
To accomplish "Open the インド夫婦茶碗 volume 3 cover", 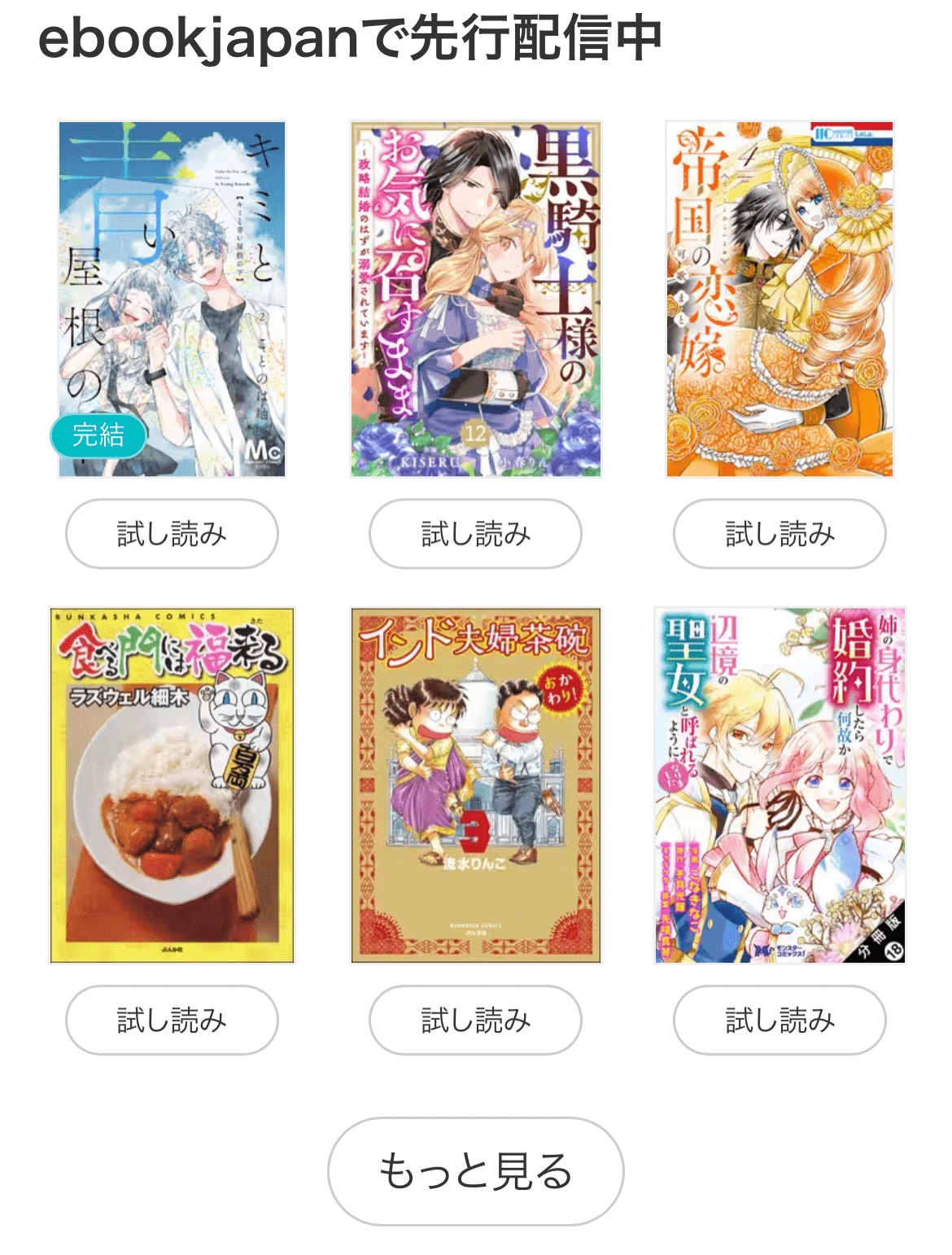I will 475,784.
